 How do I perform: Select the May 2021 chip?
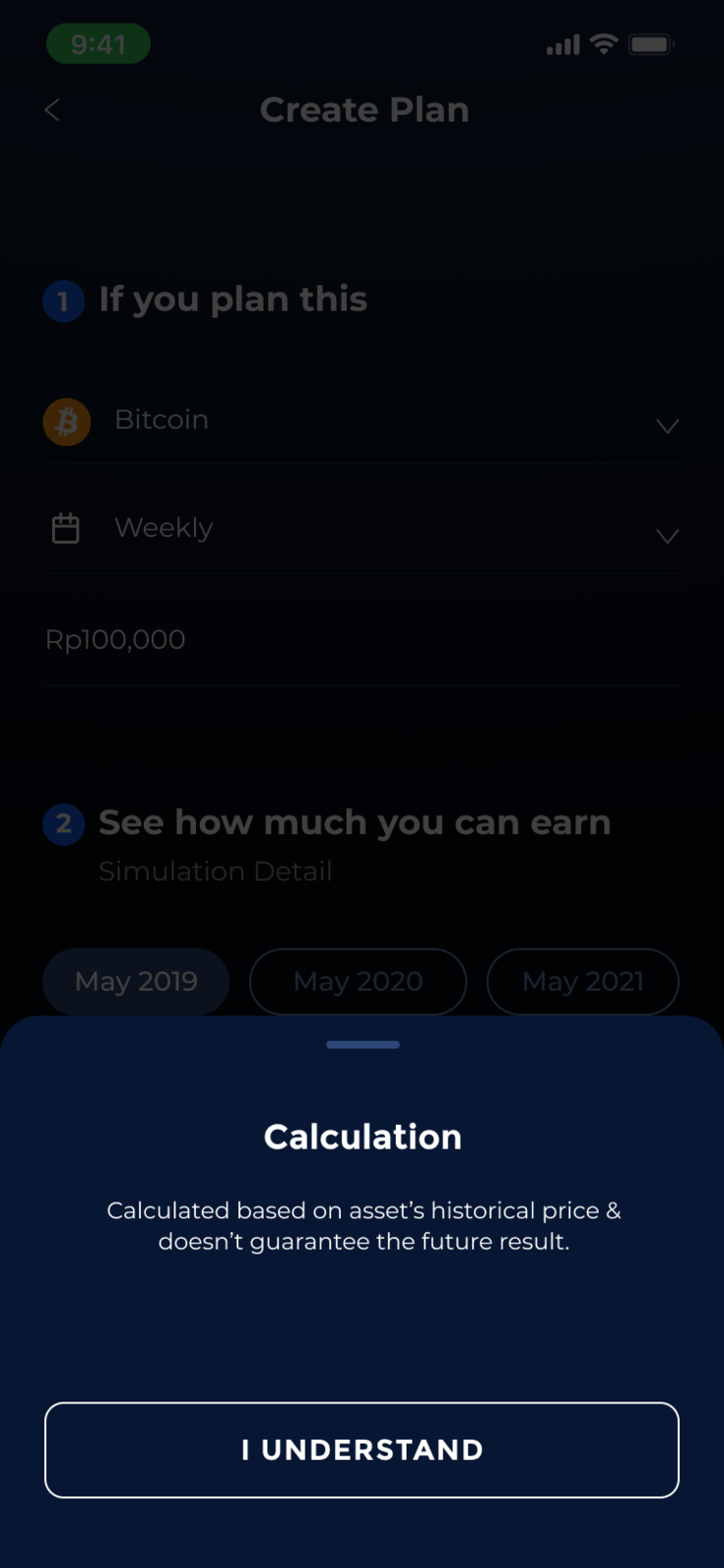click(x=583, y=981)
